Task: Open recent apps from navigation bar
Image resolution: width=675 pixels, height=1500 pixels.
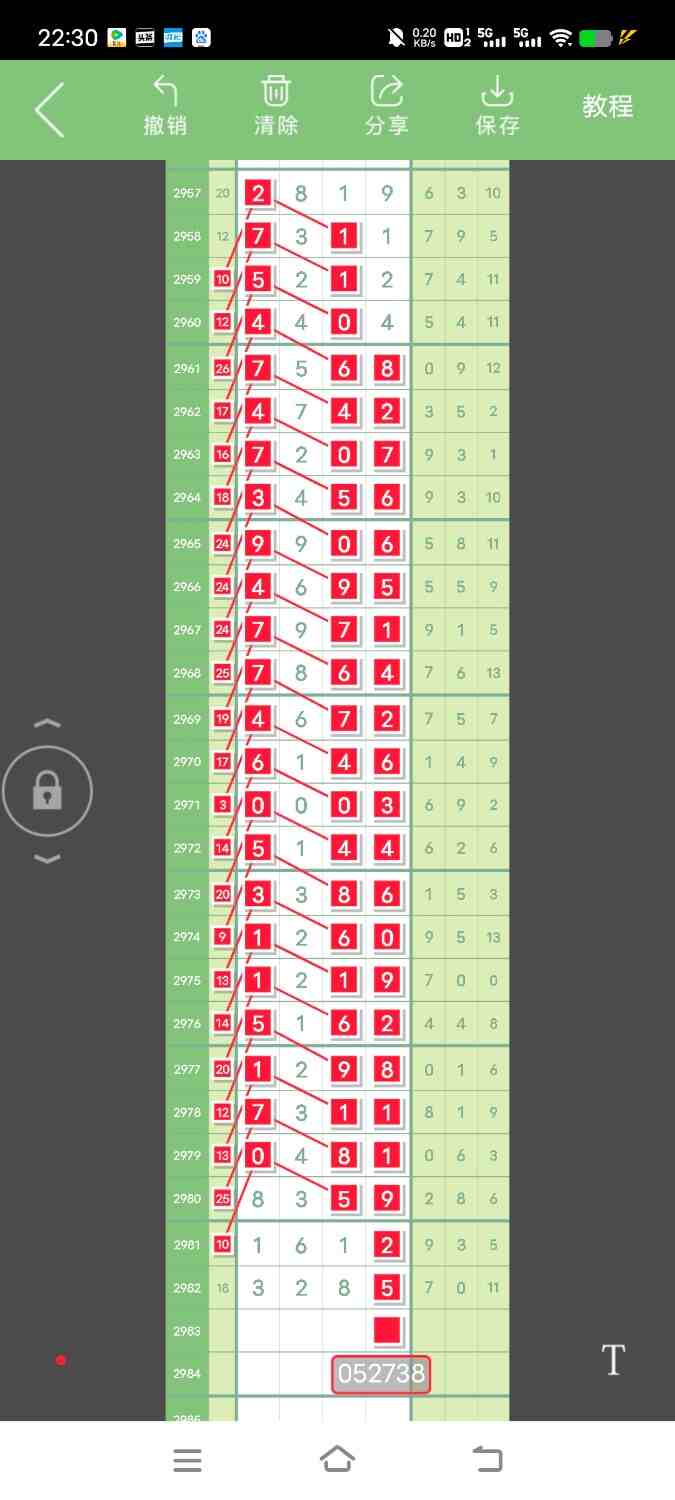Action: click(x=187, y=1460)
